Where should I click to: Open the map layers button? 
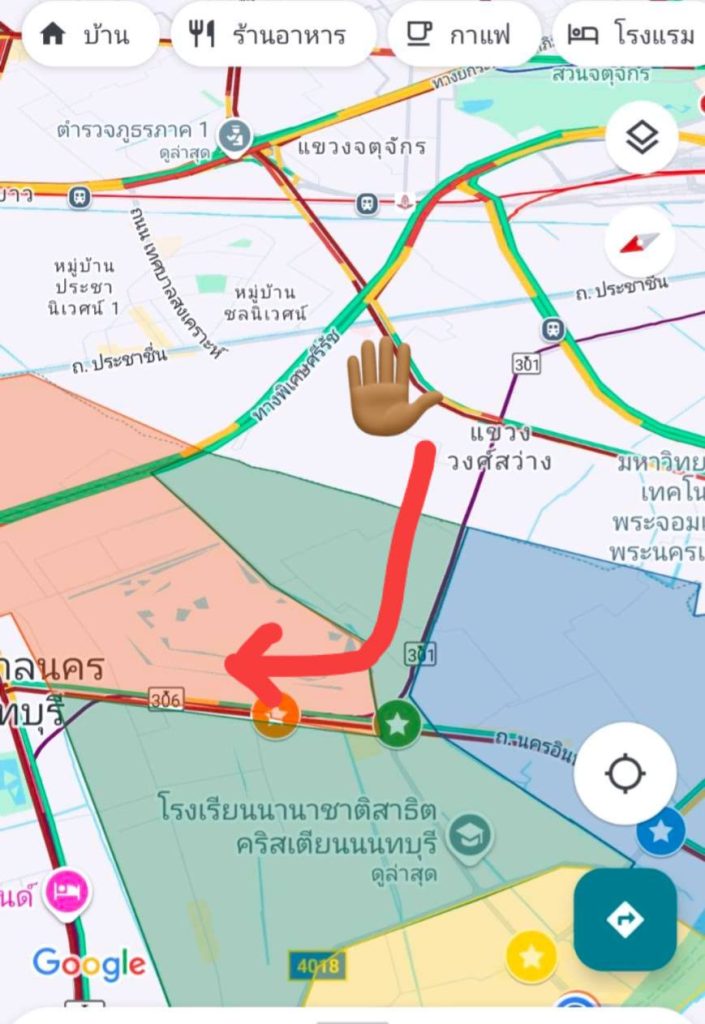click(641, 137)
